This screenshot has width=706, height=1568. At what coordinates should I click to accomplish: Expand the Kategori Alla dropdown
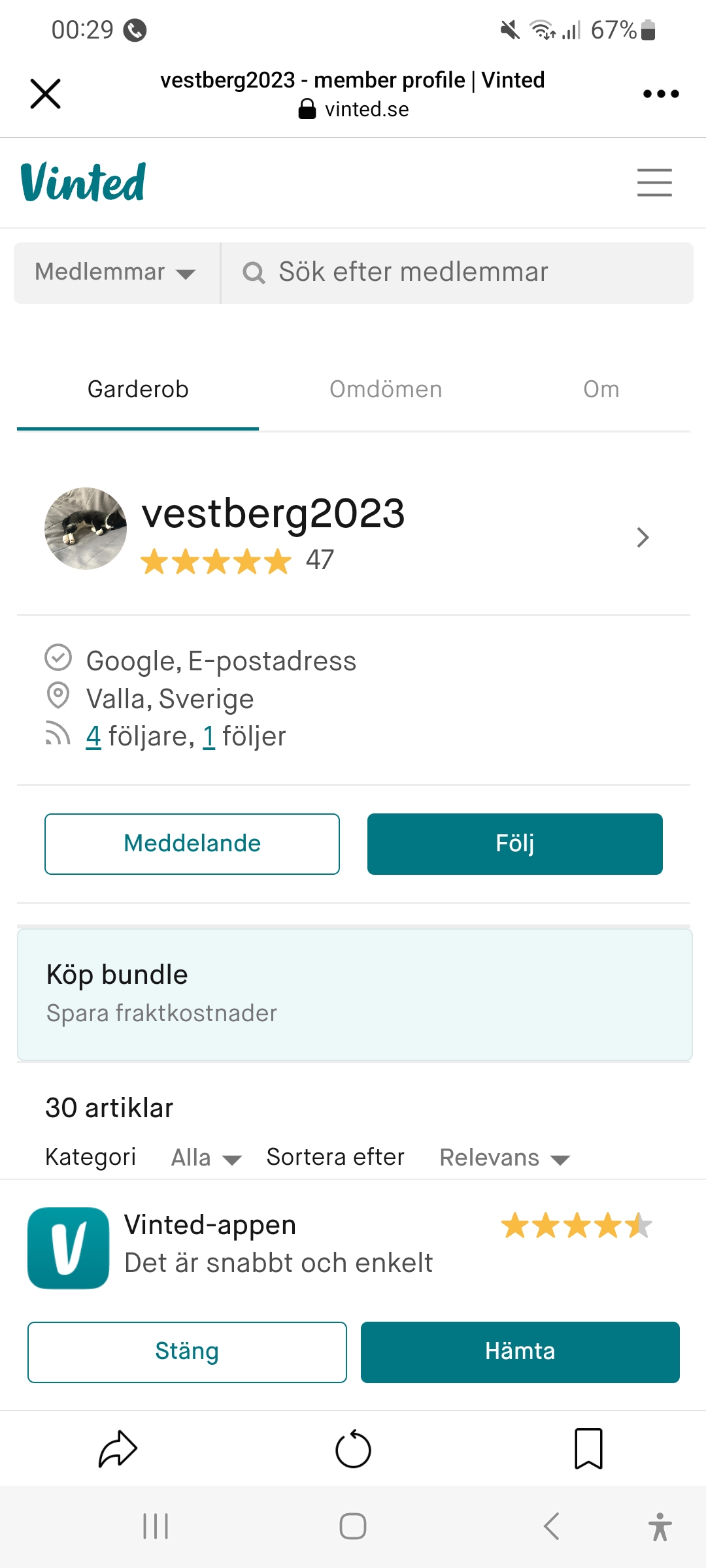pos(206,1158)
